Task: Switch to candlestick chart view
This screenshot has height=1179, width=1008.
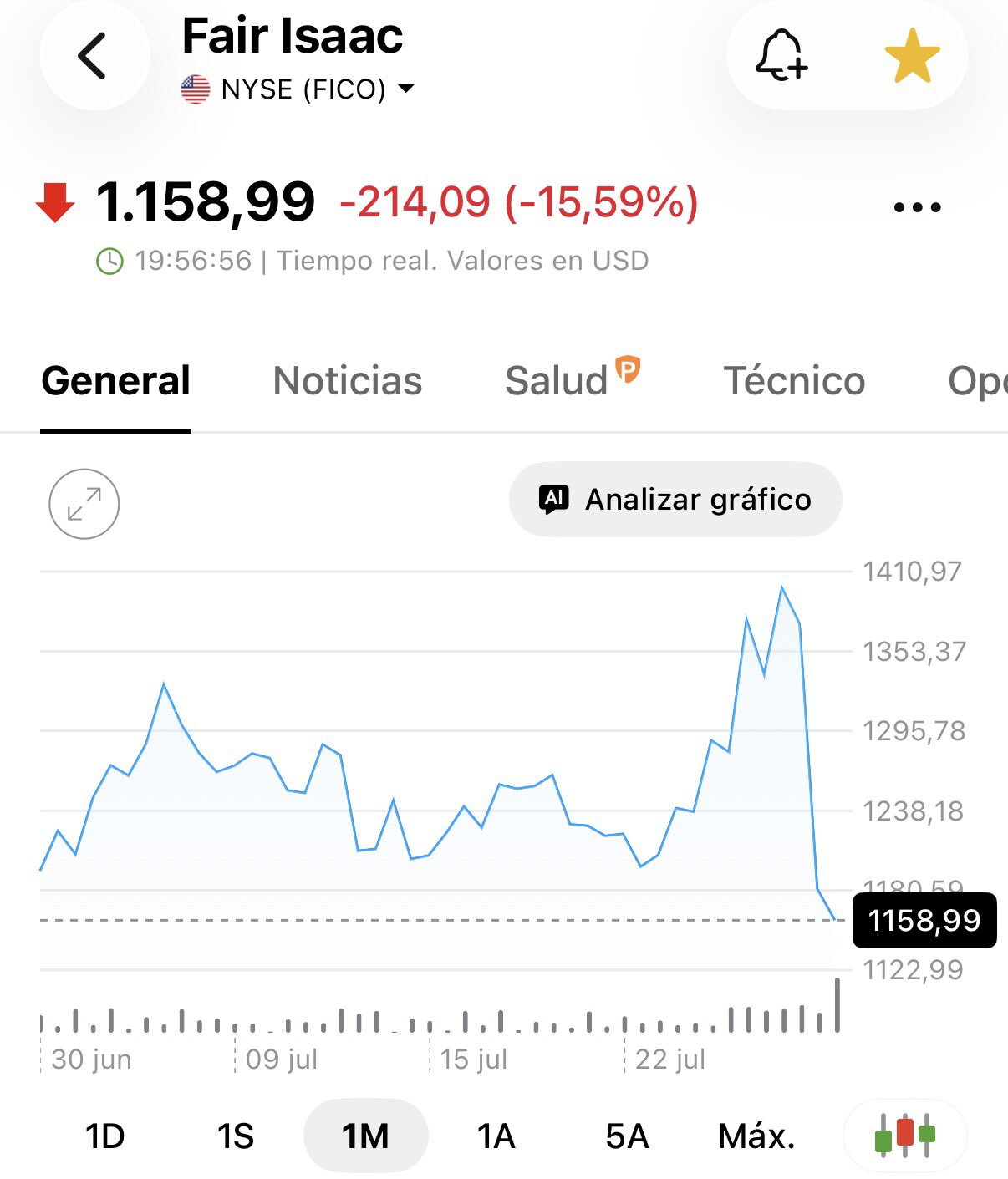Action: [x=904, y=1136]
